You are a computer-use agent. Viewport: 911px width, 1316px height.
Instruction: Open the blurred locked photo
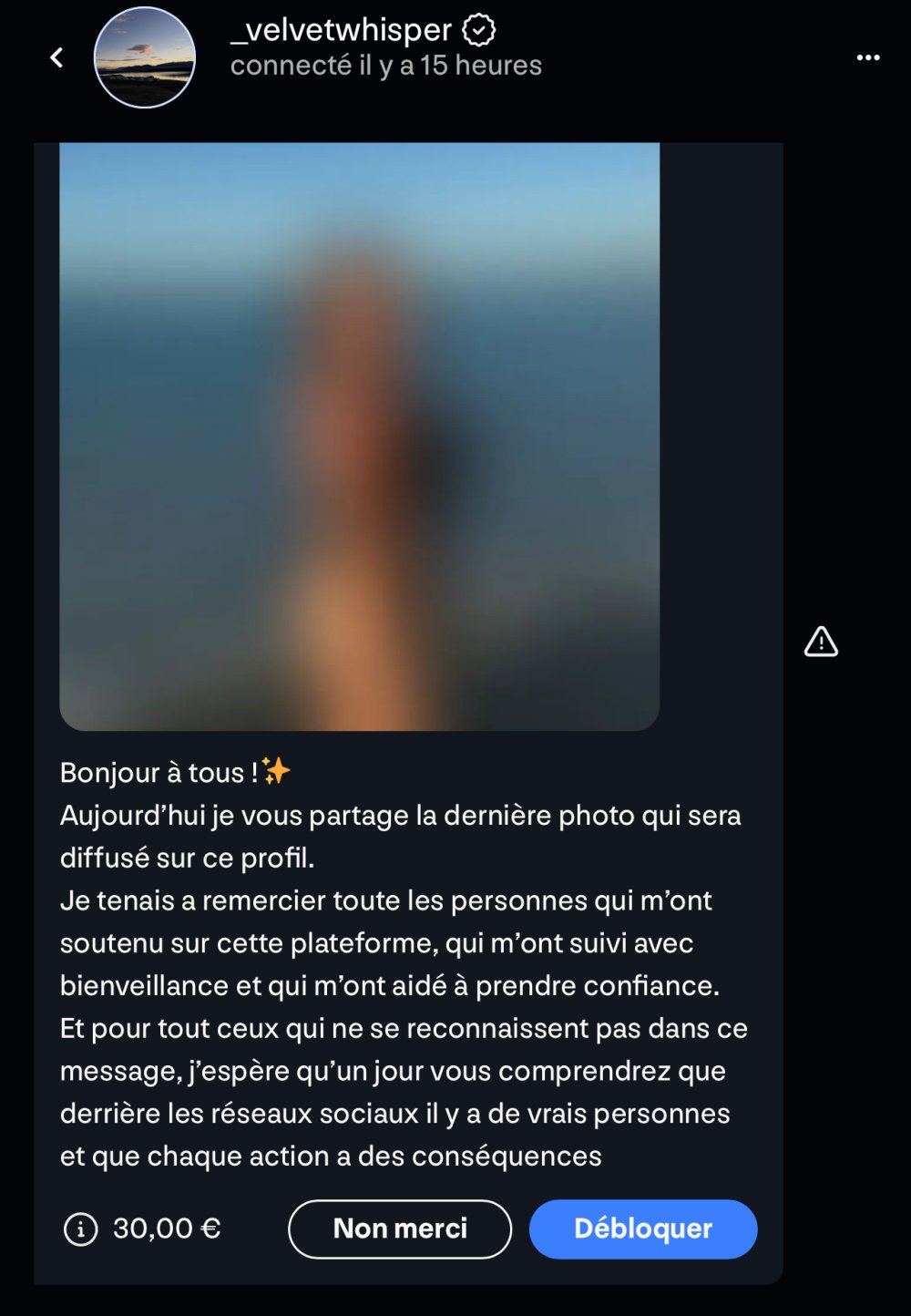[359, 436]
